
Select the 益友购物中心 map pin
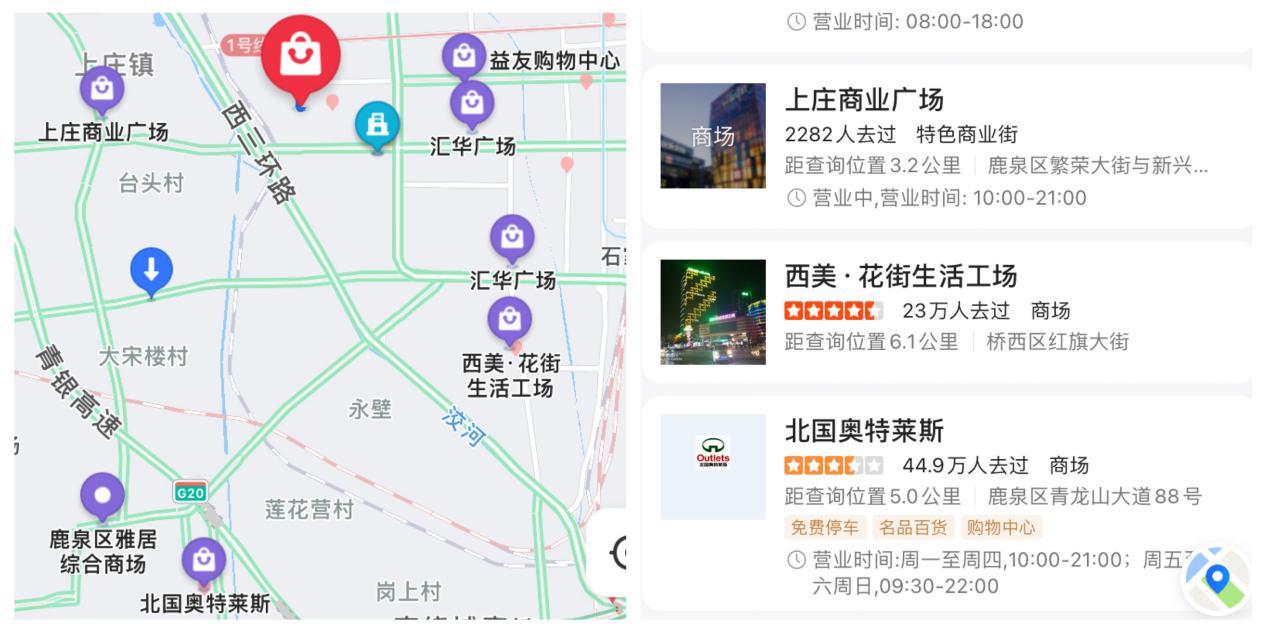pyautogui.click(x=464, y=56)
